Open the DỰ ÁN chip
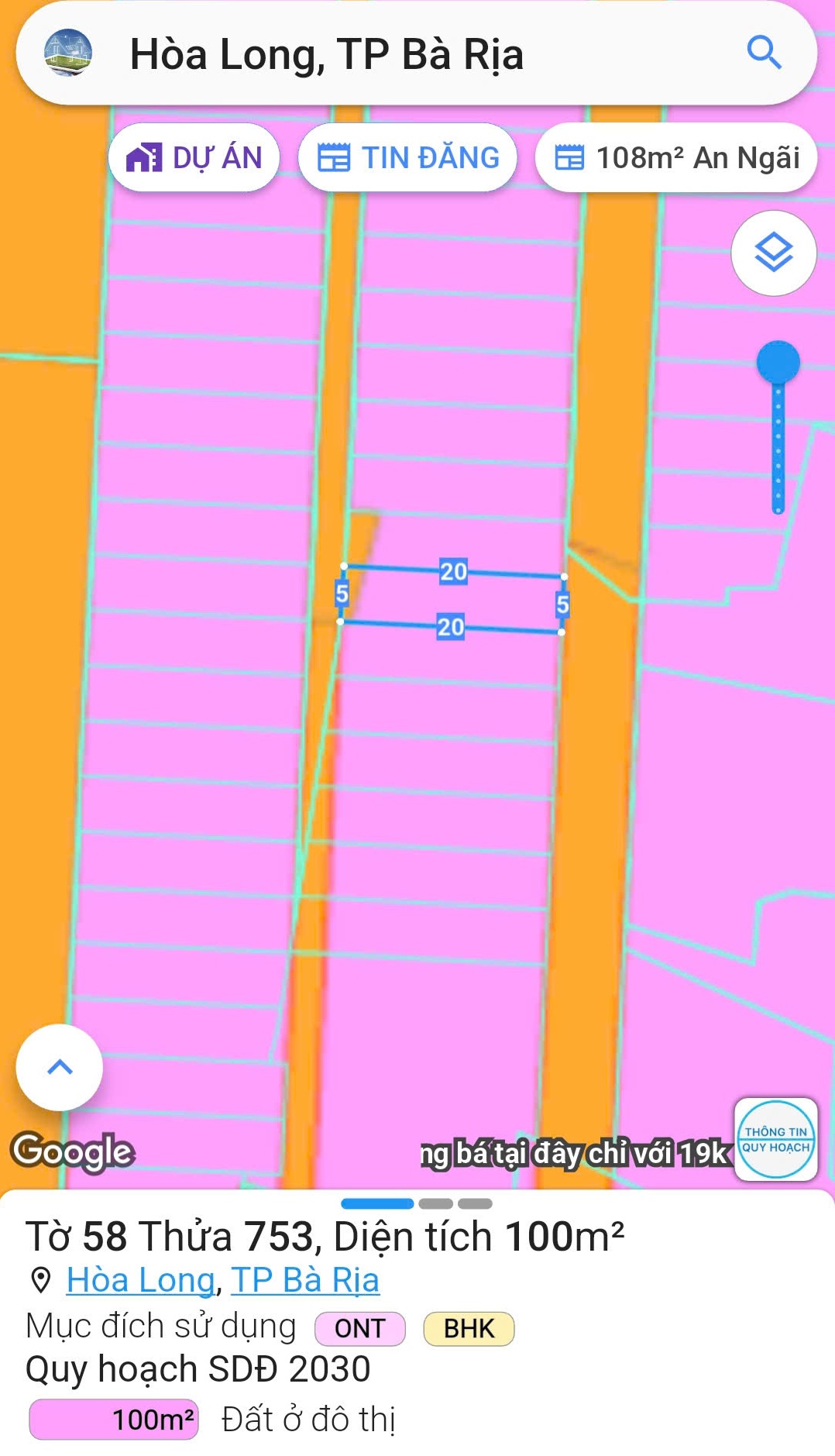 [194, 158]
